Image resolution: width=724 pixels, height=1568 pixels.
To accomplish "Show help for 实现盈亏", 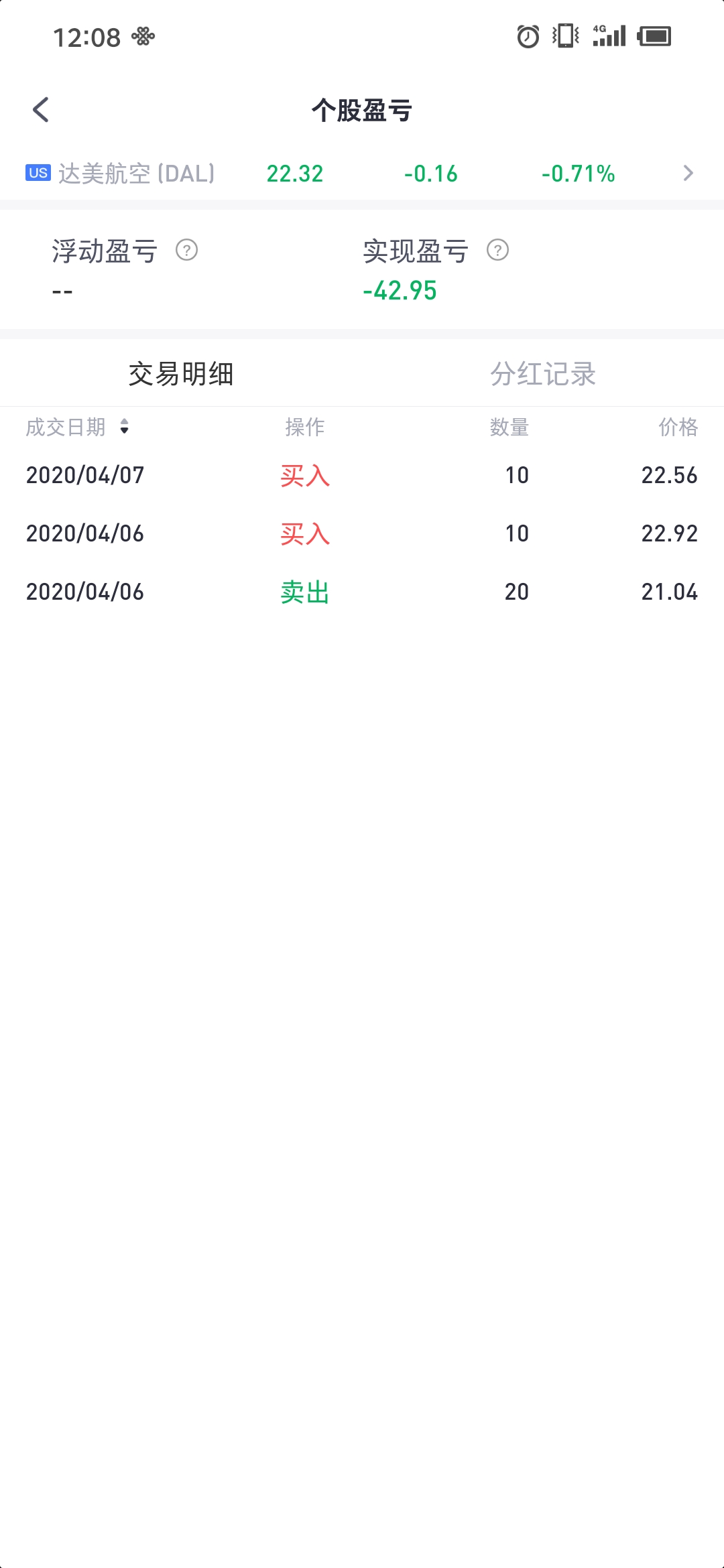I will coord(497,251).
